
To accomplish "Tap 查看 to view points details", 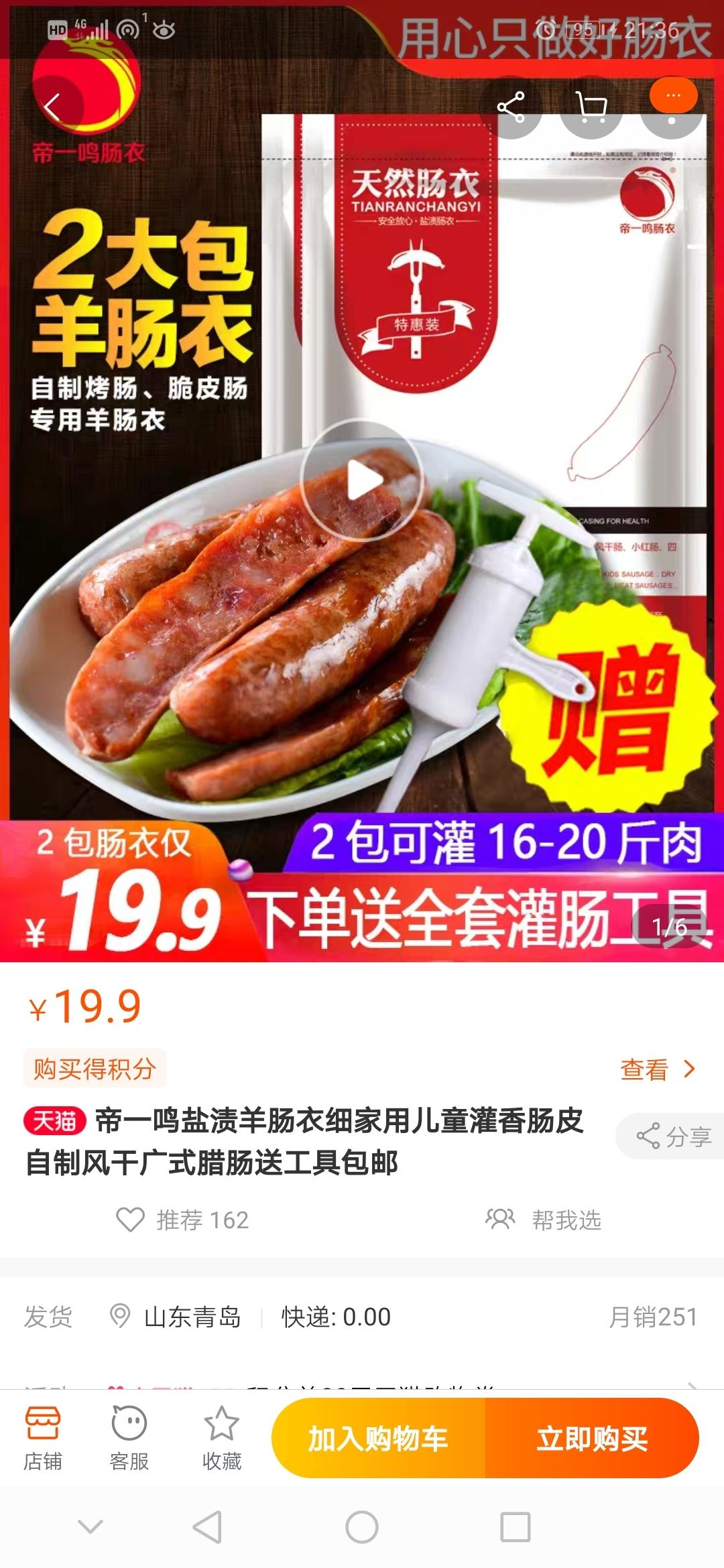I will [x=657, y=1069].
